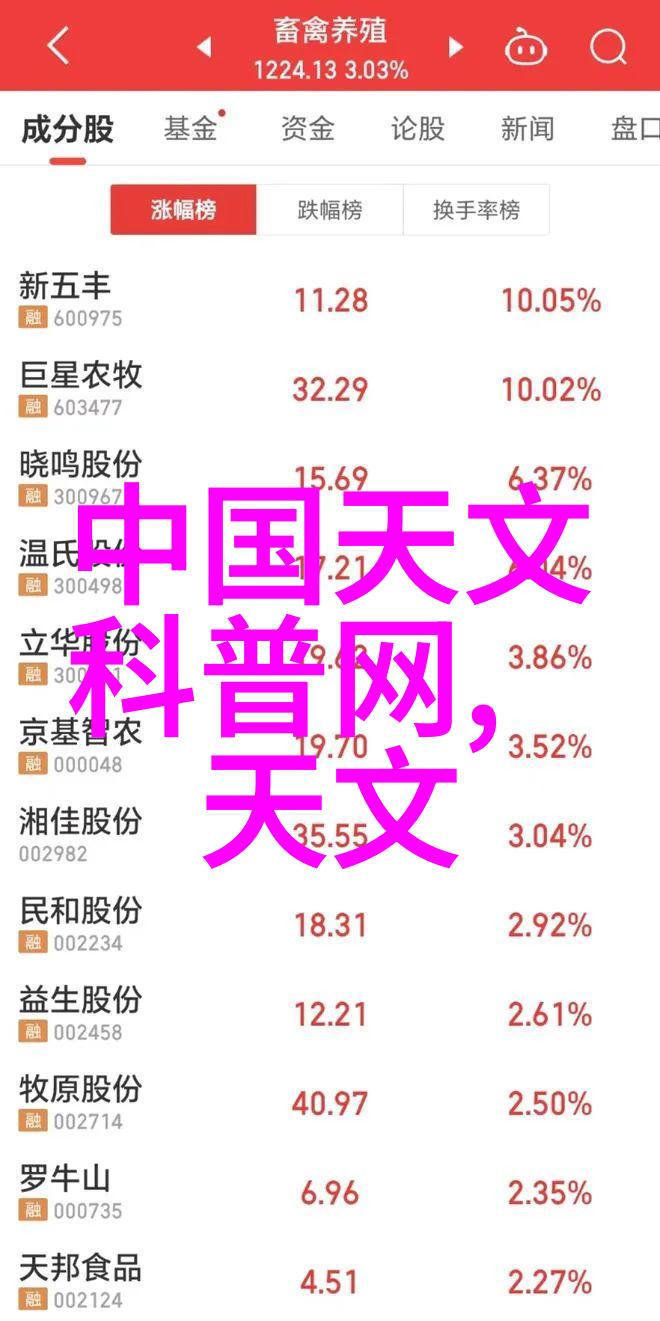Viewport: 660px width, 1321px height.
Task: Go back with the top-left arrow
Action: point(58,47)
